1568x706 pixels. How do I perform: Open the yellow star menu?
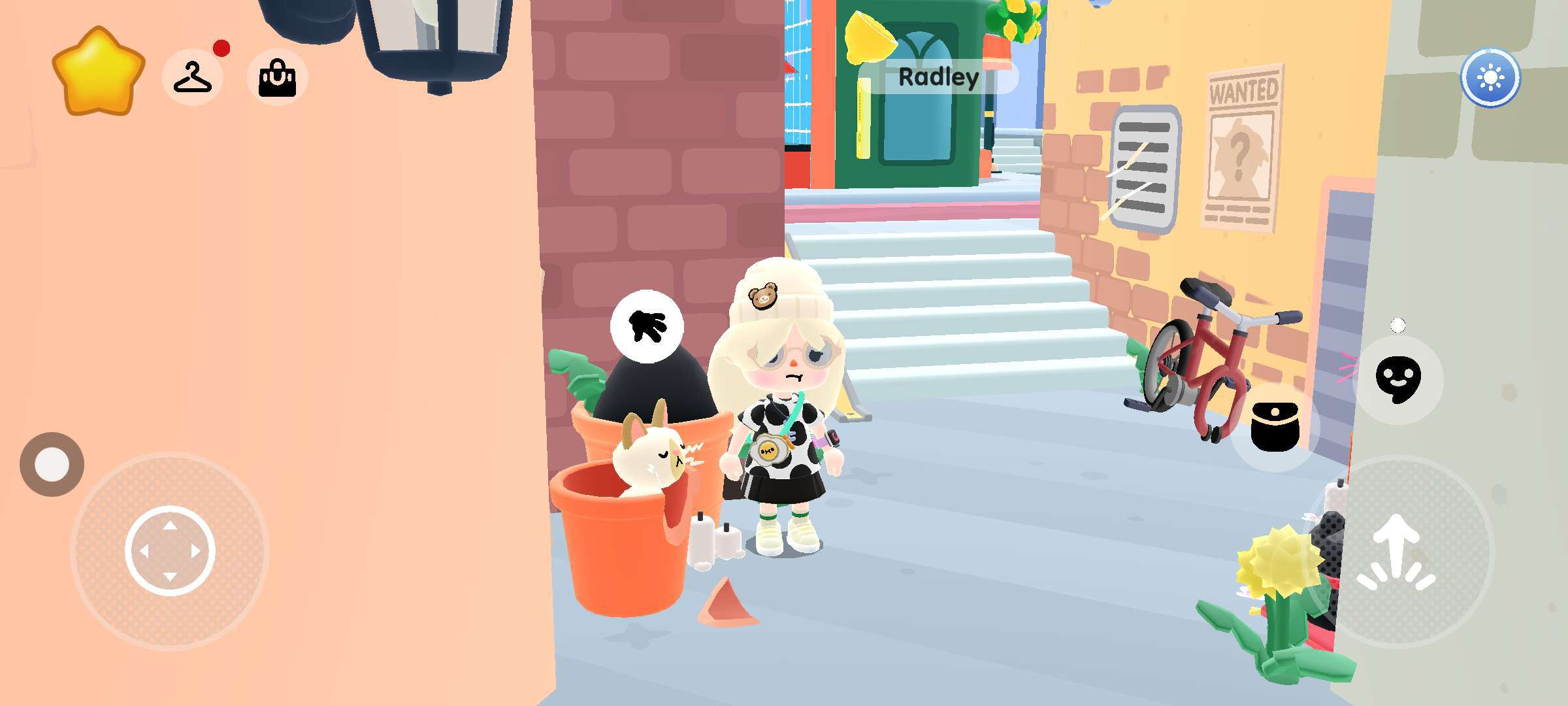[x=98, y=71]
